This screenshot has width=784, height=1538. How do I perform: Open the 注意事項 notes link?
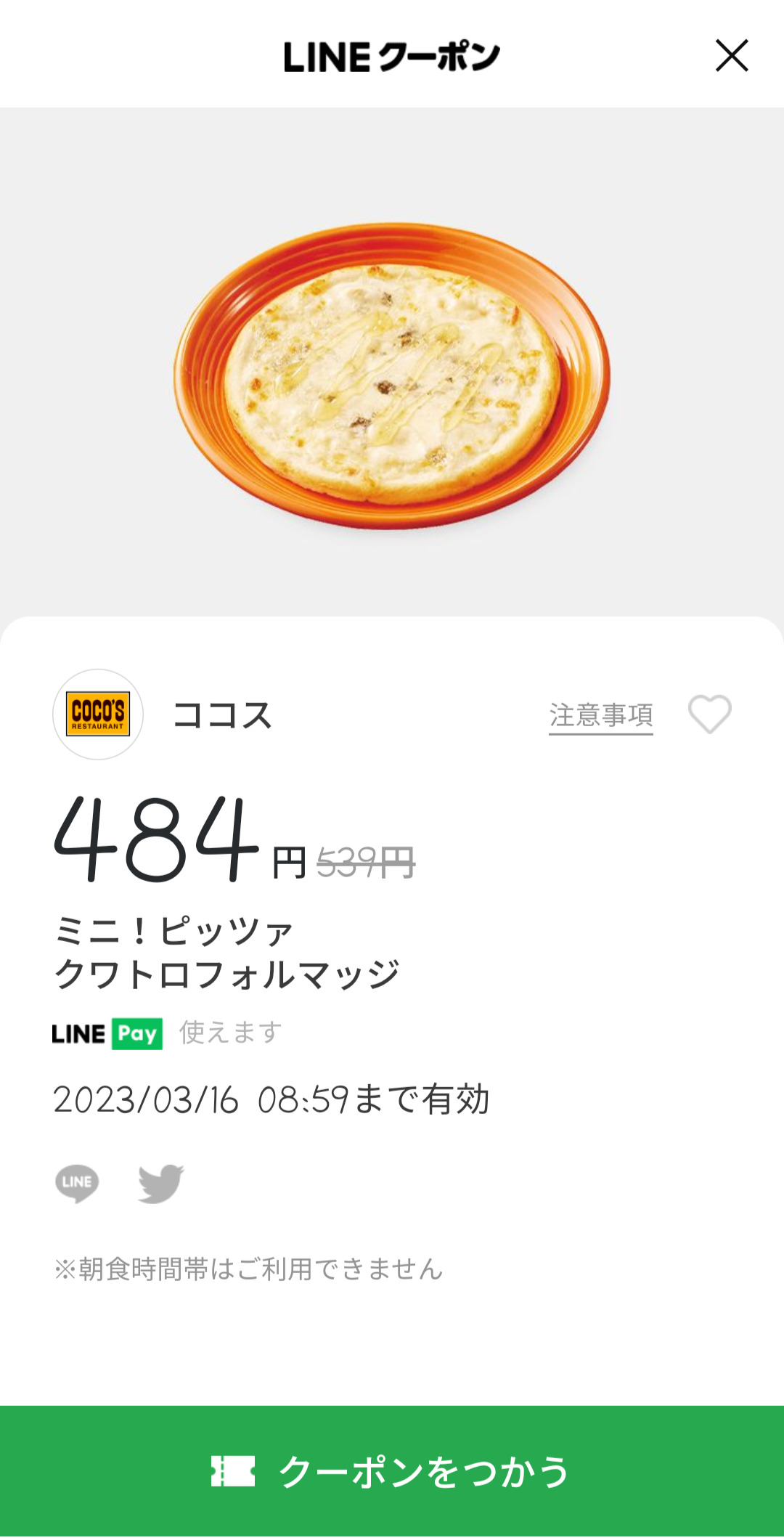[x=600, y=715]
